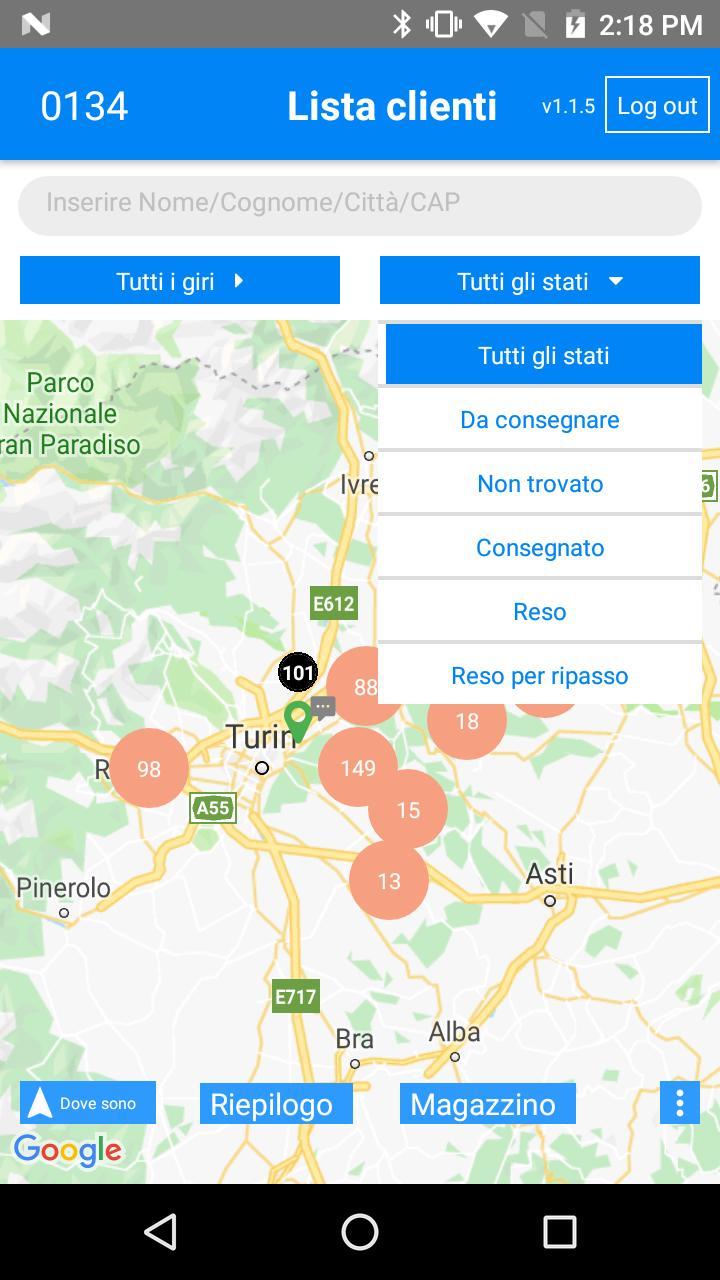Expand the 13 cluster marker
The image size is (720, 1280).
click(x=388, y=880)
